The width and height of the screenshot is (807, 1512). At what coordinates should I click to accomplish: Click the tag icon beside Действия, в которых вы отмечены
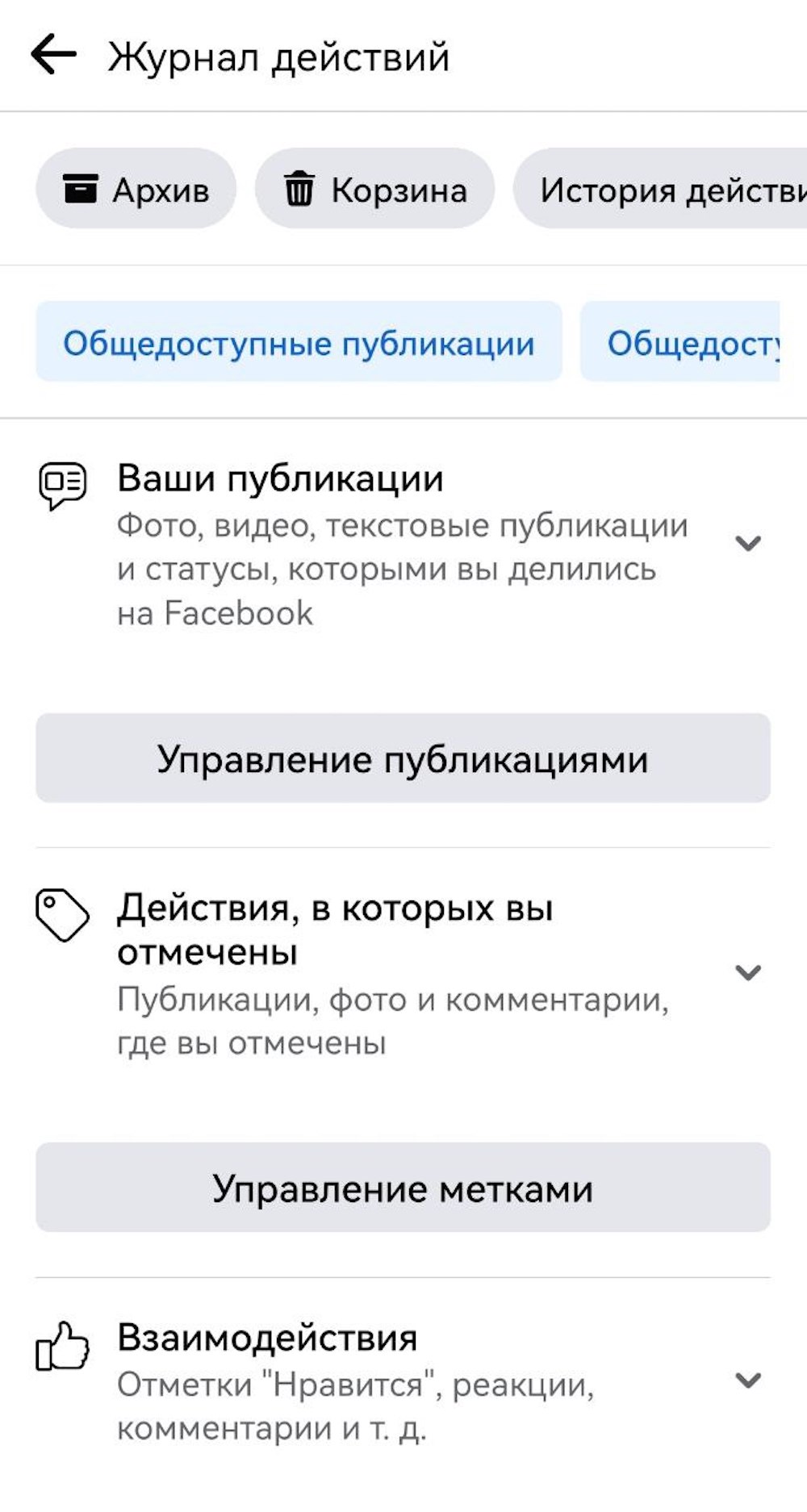point(65,916)
